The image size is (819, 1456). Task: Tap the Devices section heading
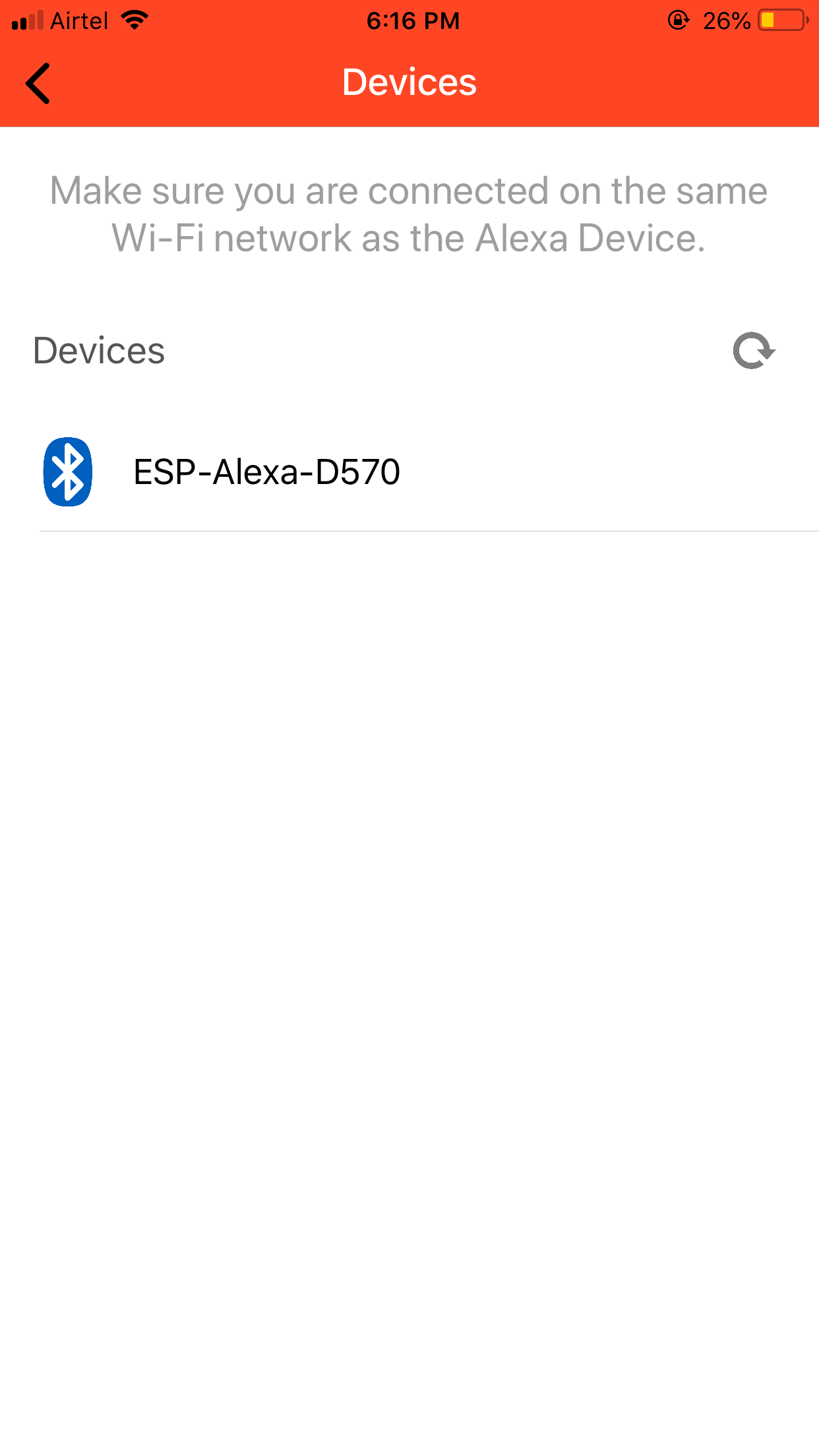pyautogui.click(x=99, y=351)
